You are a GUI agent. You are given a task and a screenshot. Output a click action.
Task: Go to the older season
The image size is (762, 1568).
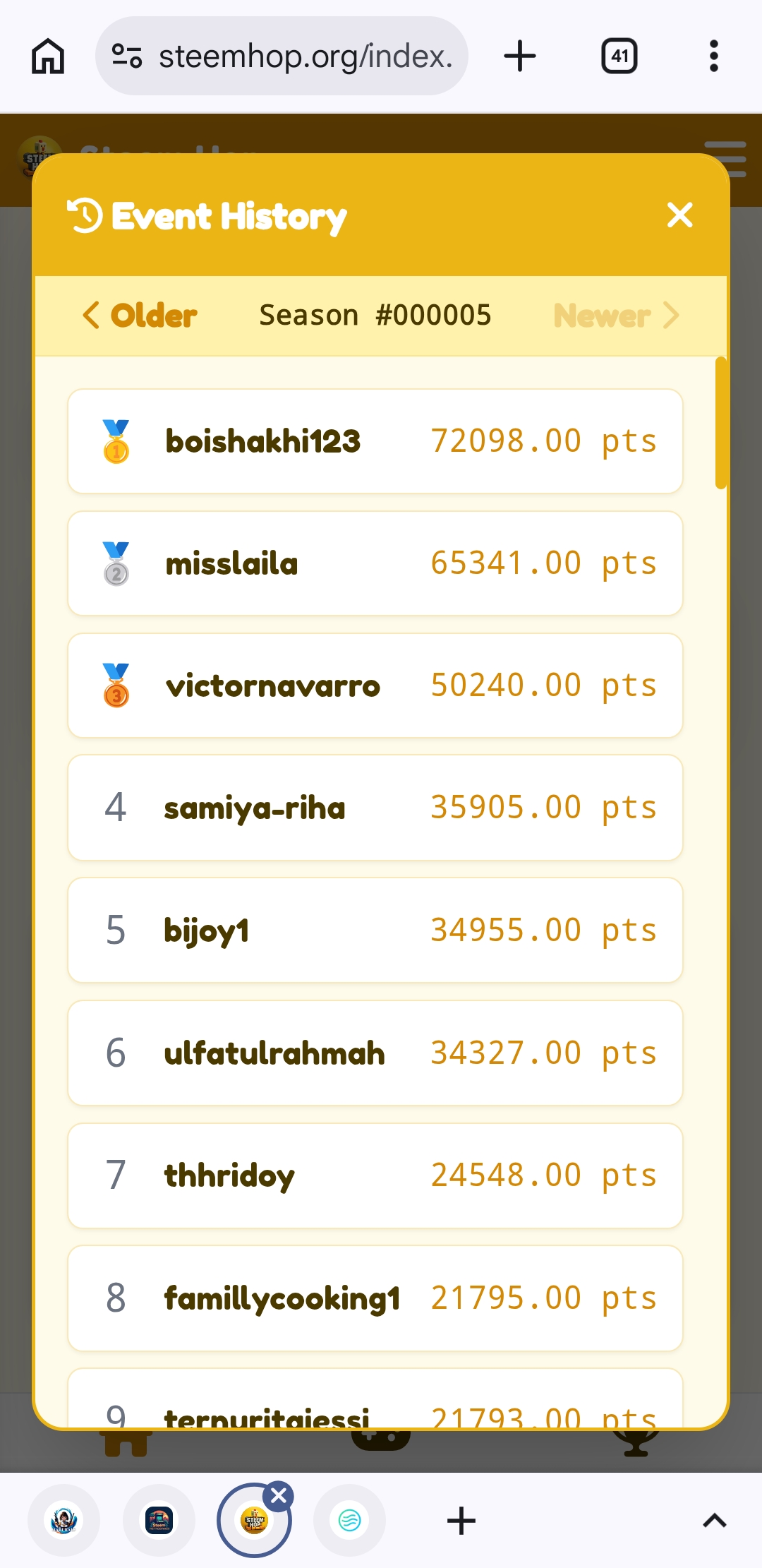(x=140, y=316)
